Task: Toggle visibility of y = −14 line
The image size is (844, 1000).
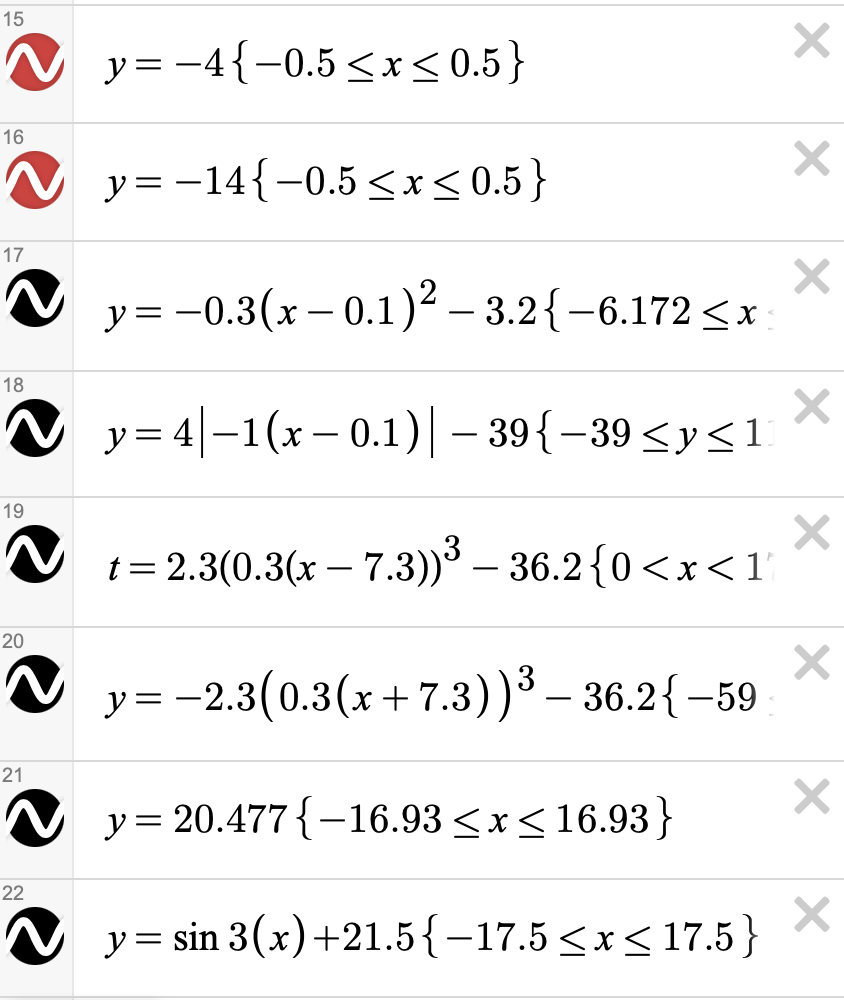Action: [36, 185]
